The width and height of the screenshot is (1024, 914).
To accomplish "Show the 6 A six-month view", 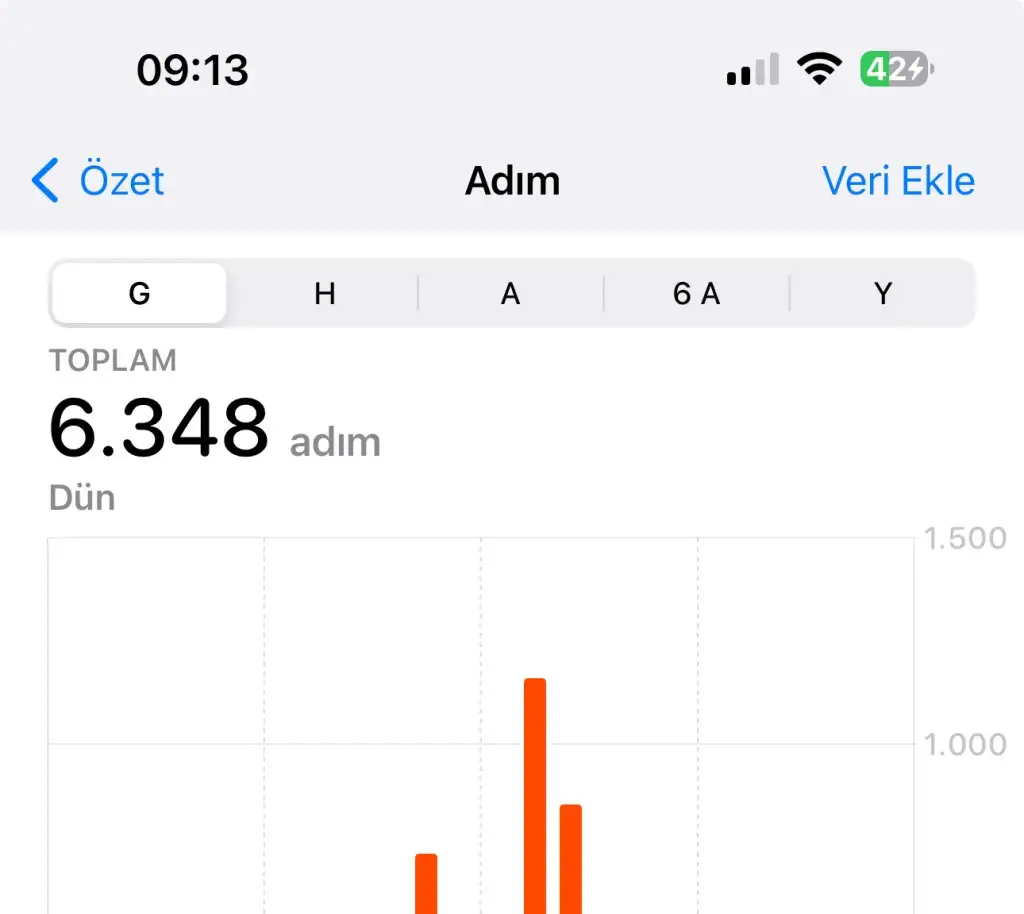I will [x=696, y=293].
